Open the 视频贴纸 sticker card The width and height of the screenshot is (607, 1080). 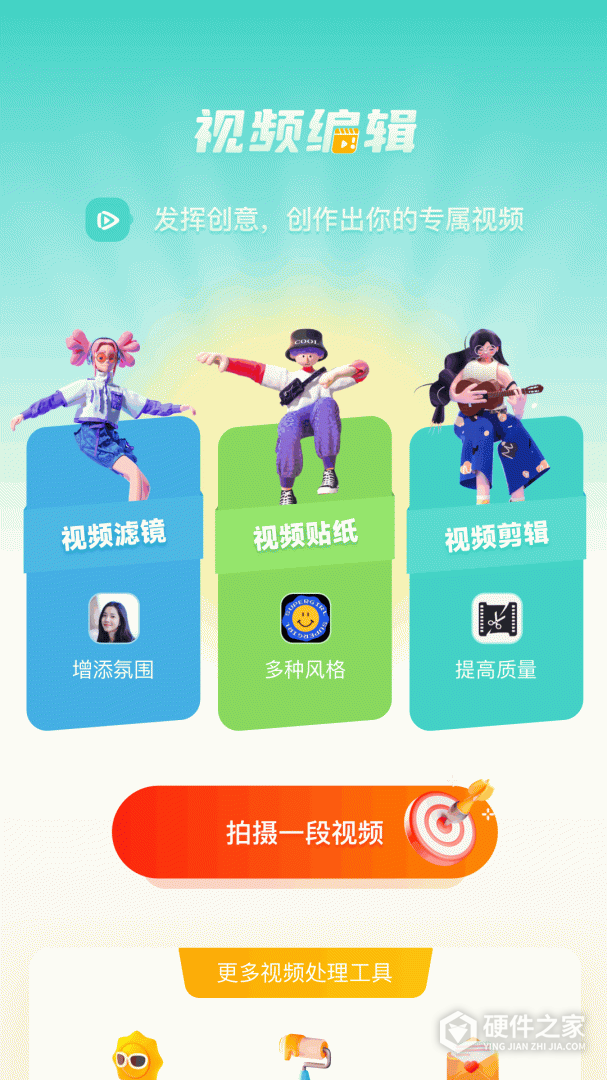pos(304,600)
